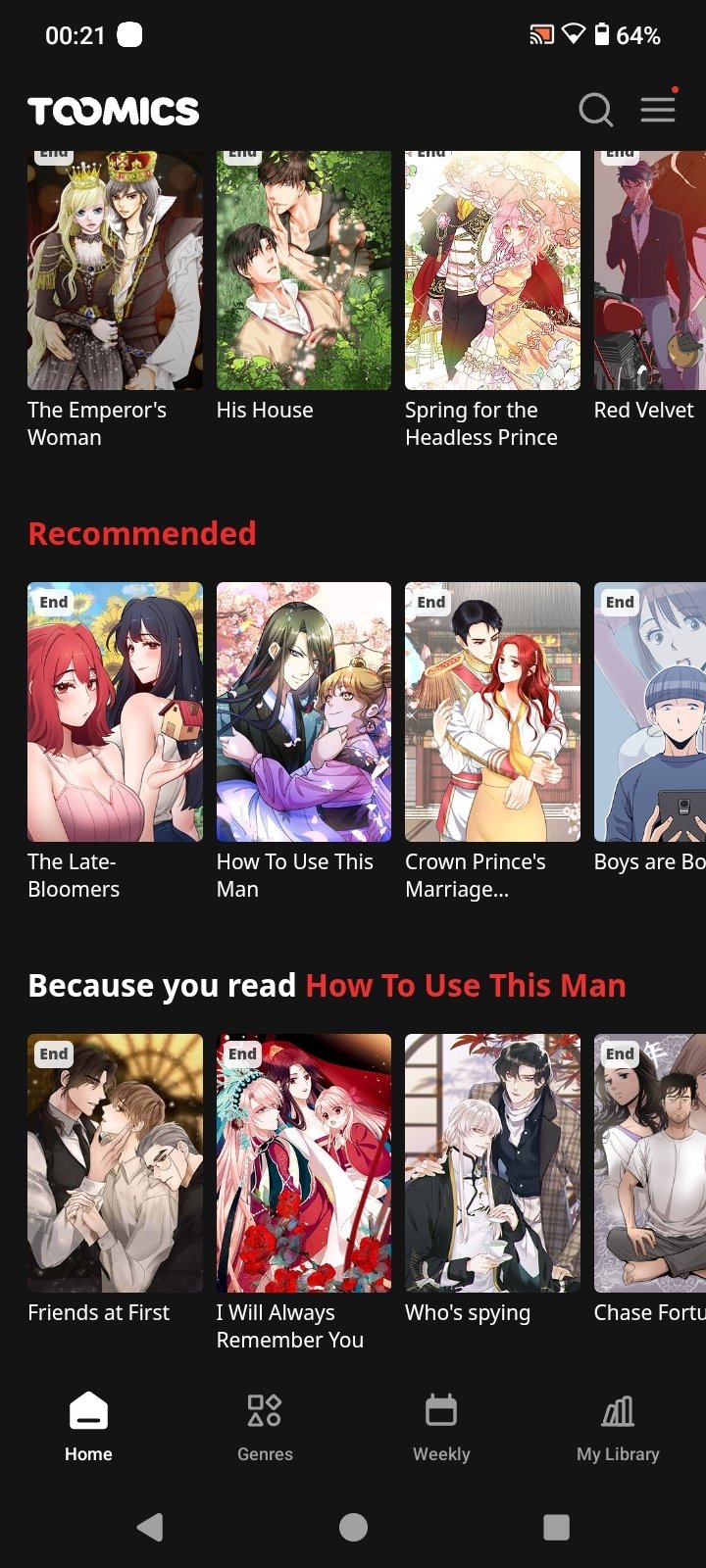Open The Emperor's Woman comic
This screenshot has width=706, height=1568.
(x=115, y=274)
